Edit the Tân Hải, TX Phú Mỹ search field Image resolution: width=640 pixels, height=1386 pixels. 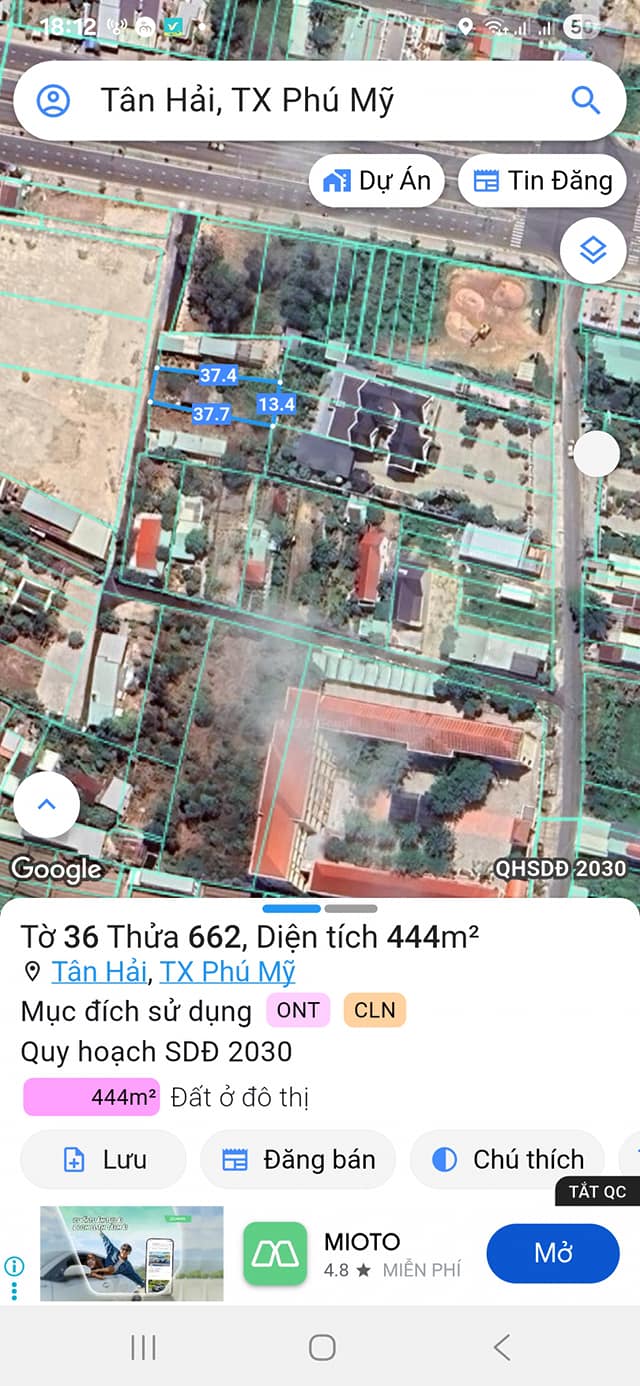click(x=300, y=101)
